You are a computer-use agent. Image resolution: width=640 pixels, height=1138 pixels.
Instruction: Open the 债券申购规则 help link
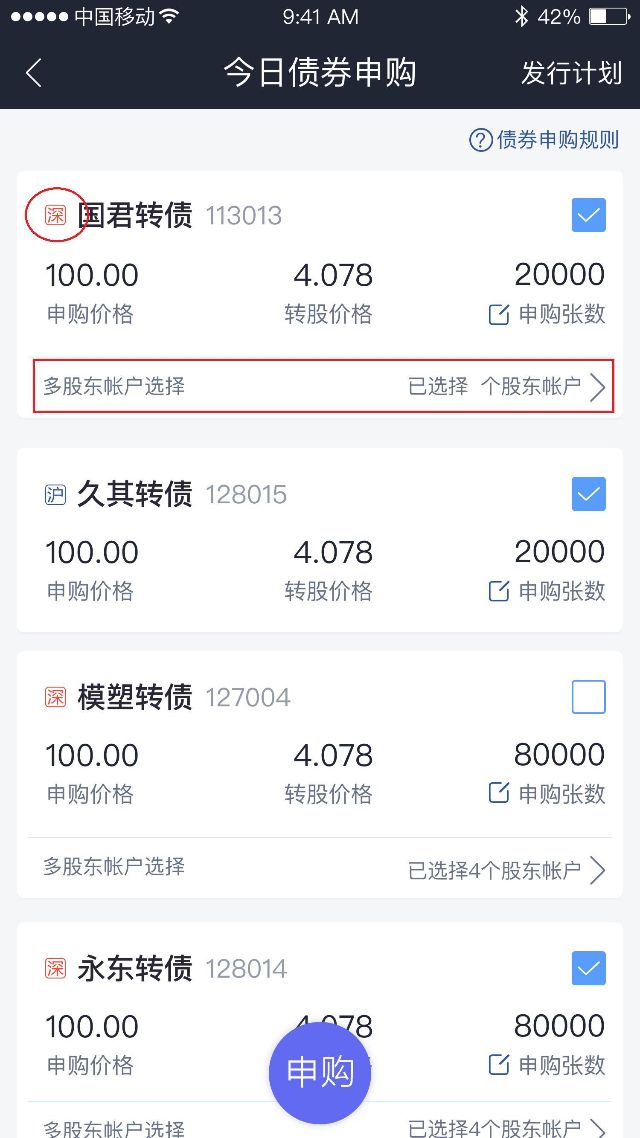click(543, 139)
